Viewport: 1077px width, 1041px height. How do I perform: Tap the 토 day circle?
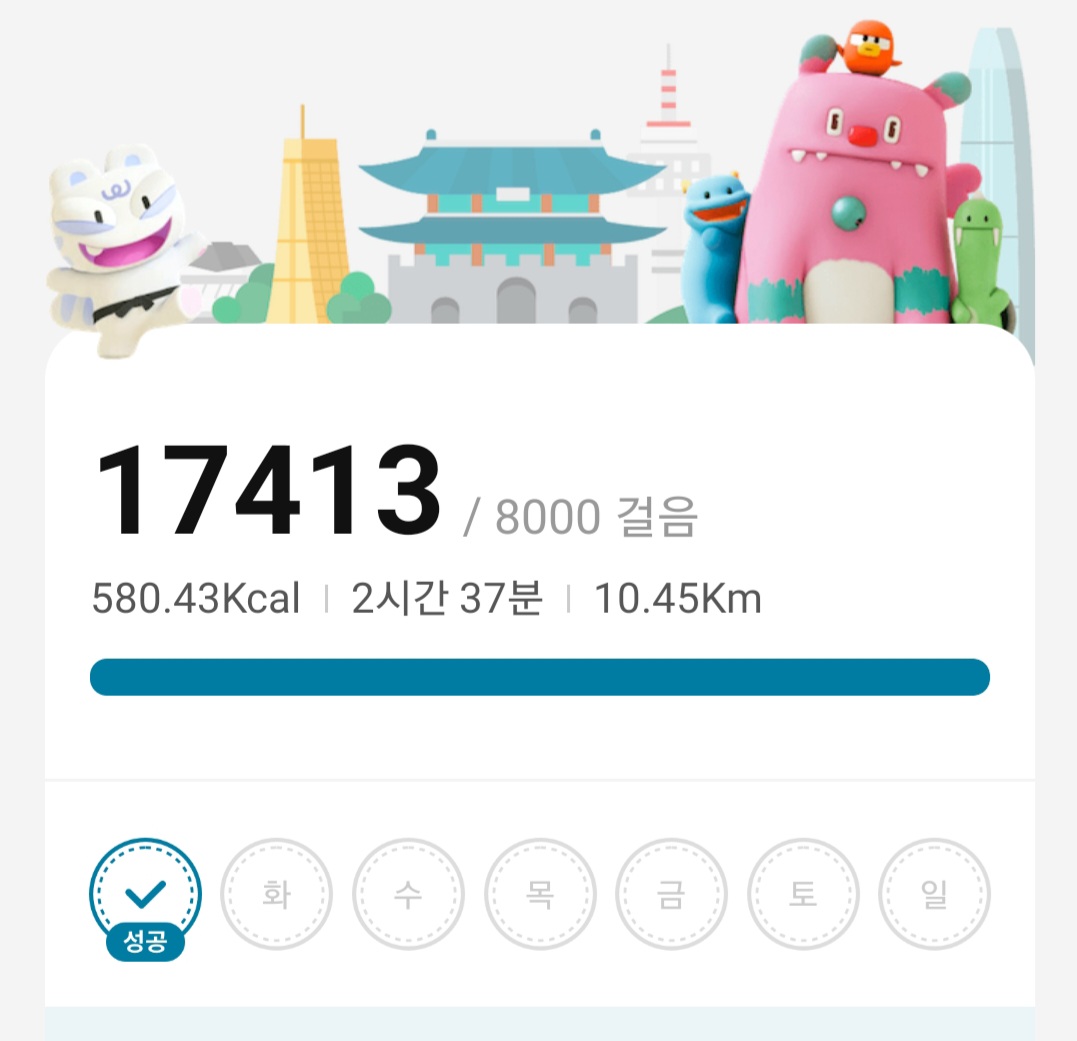click(803, 894)
